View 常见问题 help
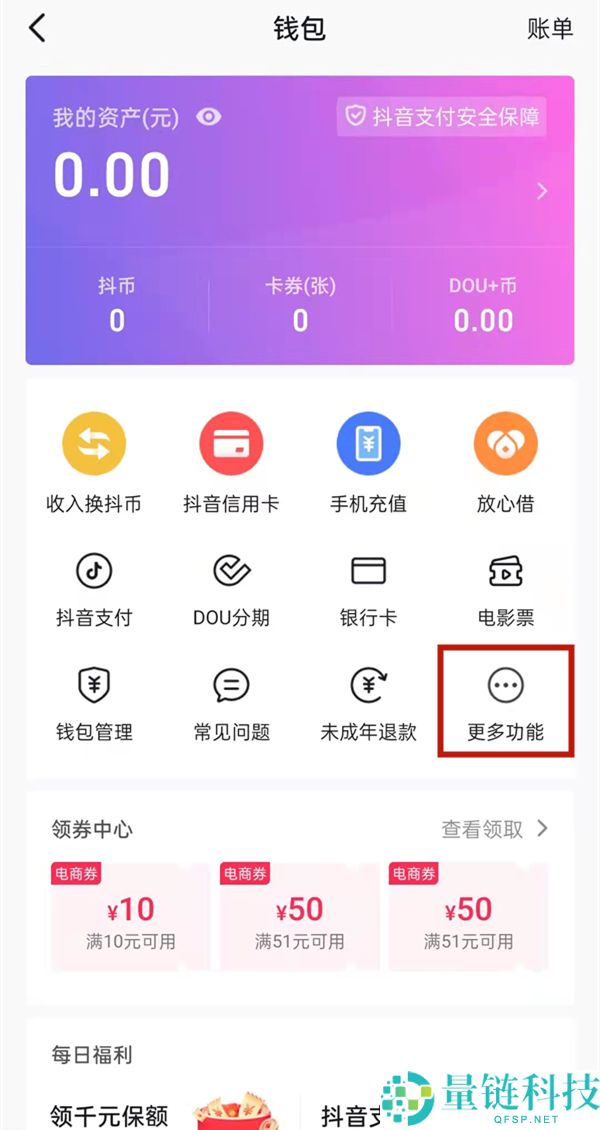Image resolution: width=600 pixels, height=1130 pixels. [x=231, y=702]
